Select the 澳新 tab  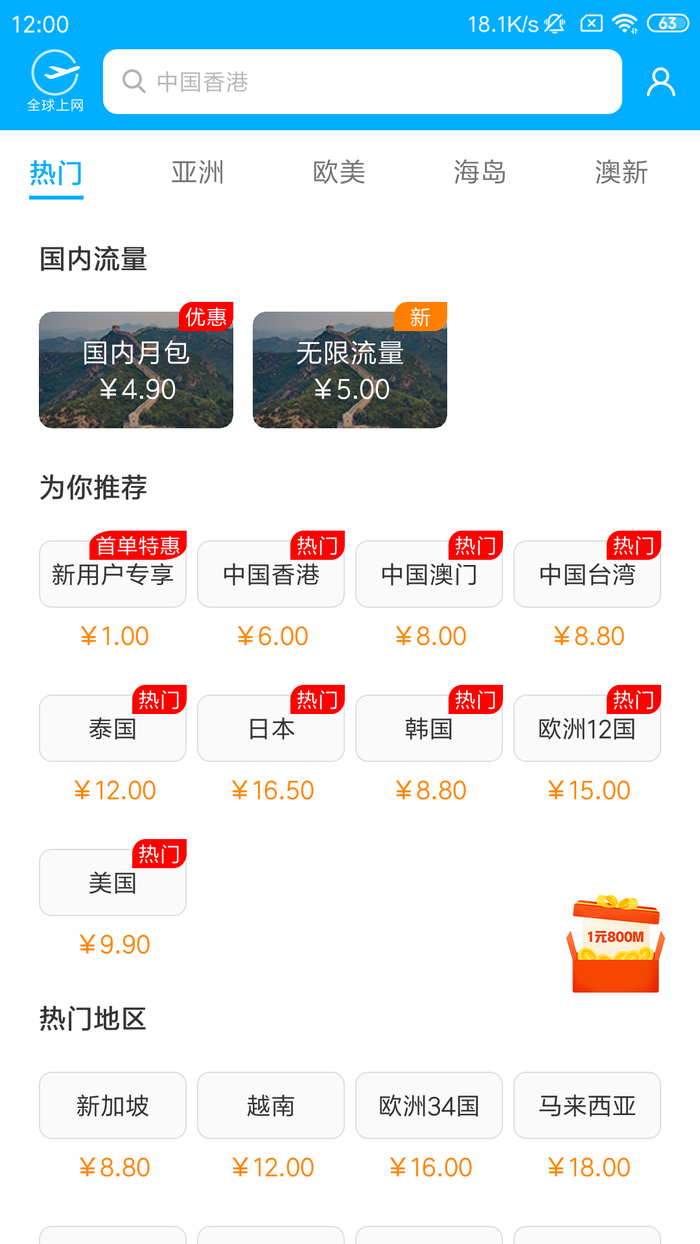(621, 173)
